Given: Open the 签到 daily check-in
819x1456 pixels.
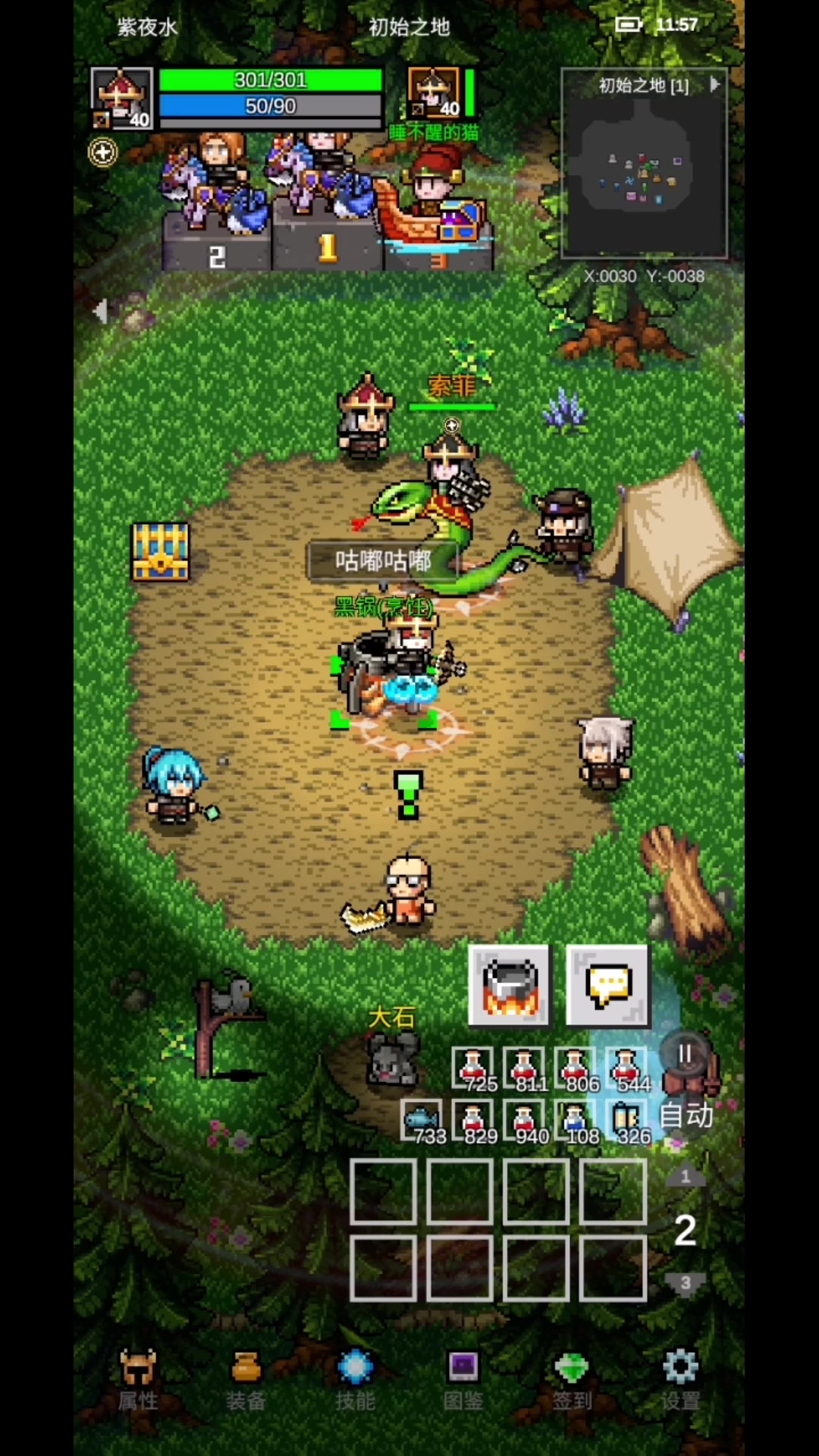Looking at the screenshot, I should pos(572,1380).
